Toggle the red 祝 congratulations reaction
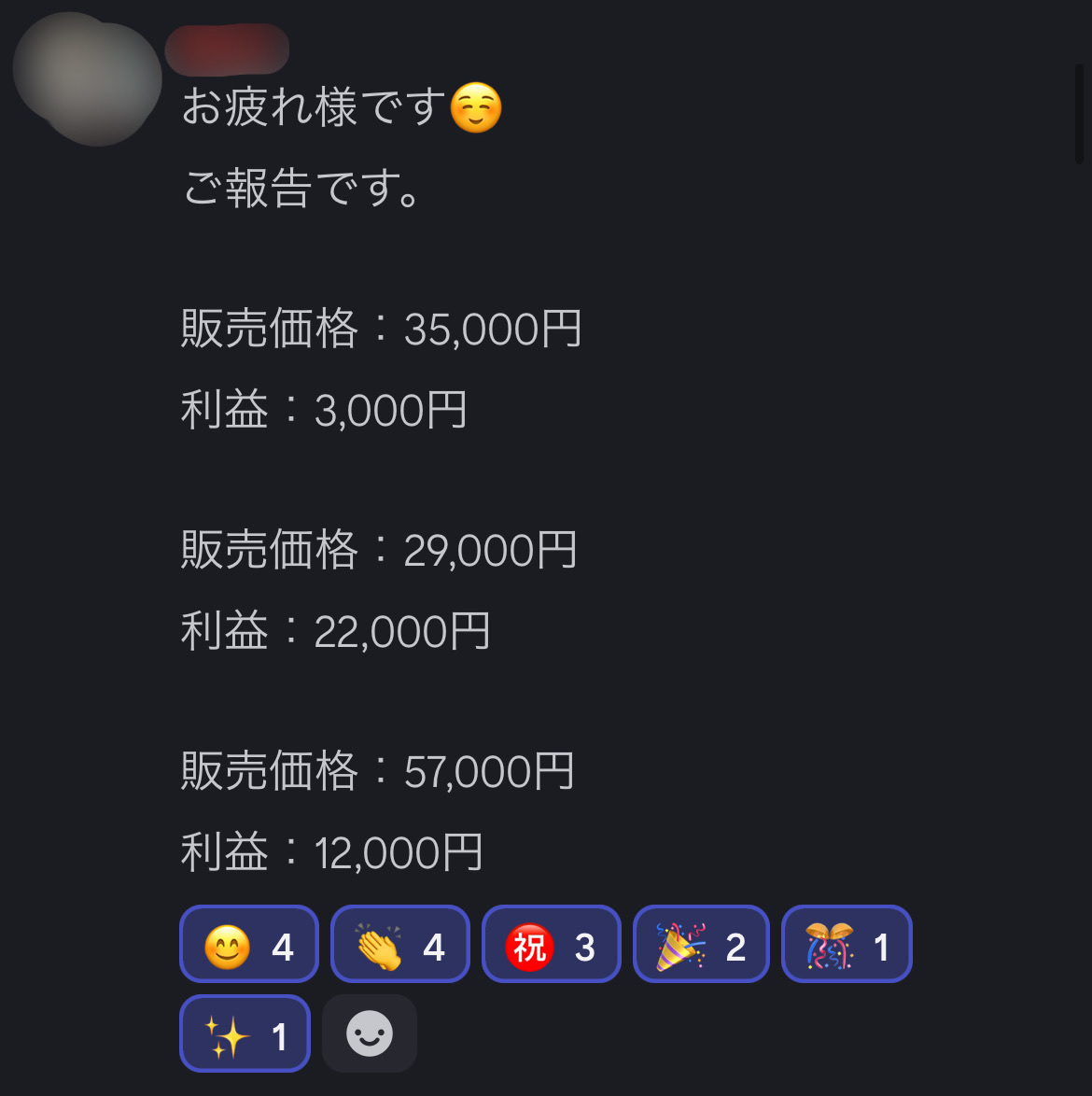Screen dimensions: 1092x1096 (x=551, y=944)
